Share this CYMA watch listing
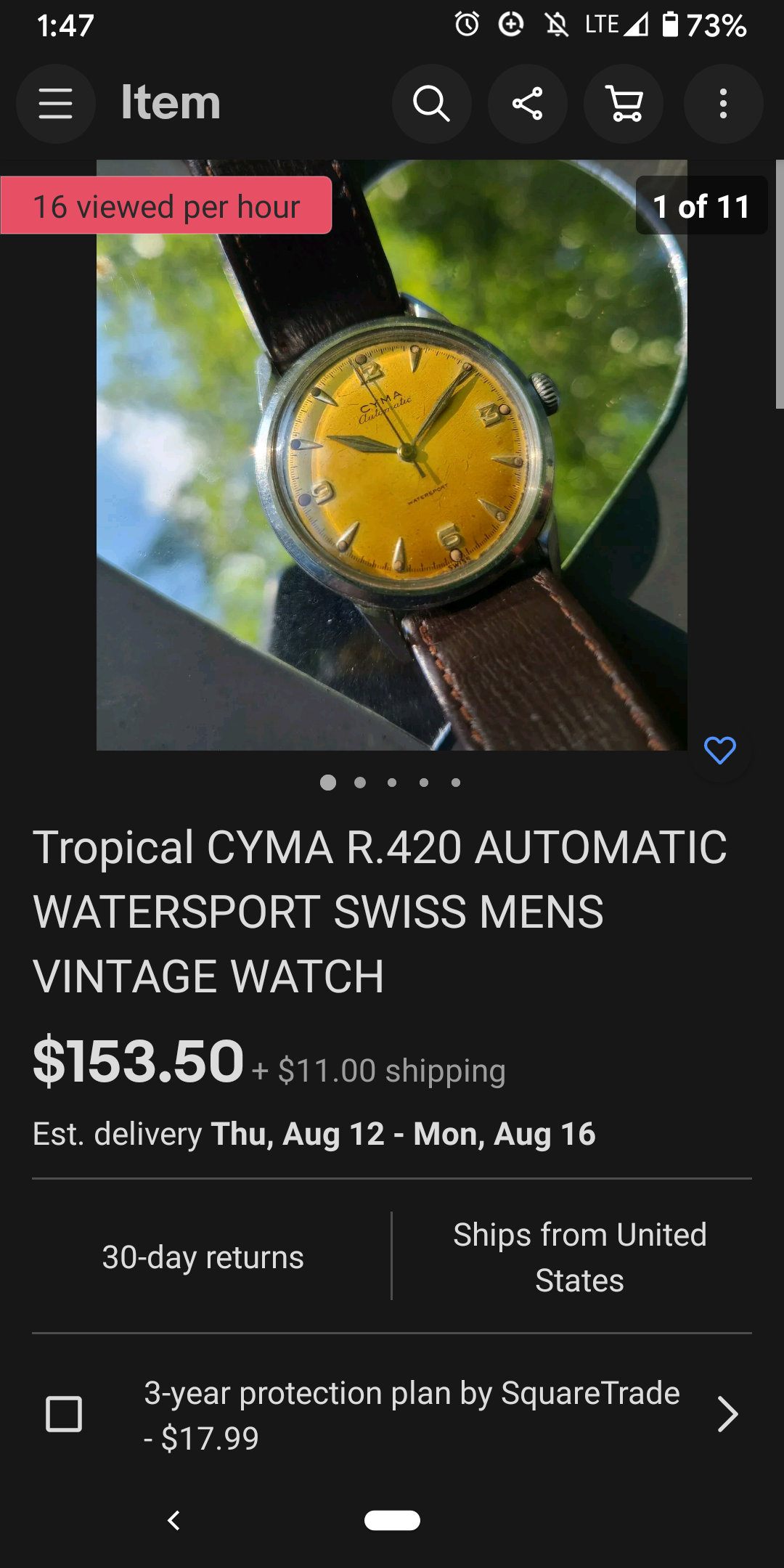Viewport: 784px width, 1568px height. click(x=528, y=104)
